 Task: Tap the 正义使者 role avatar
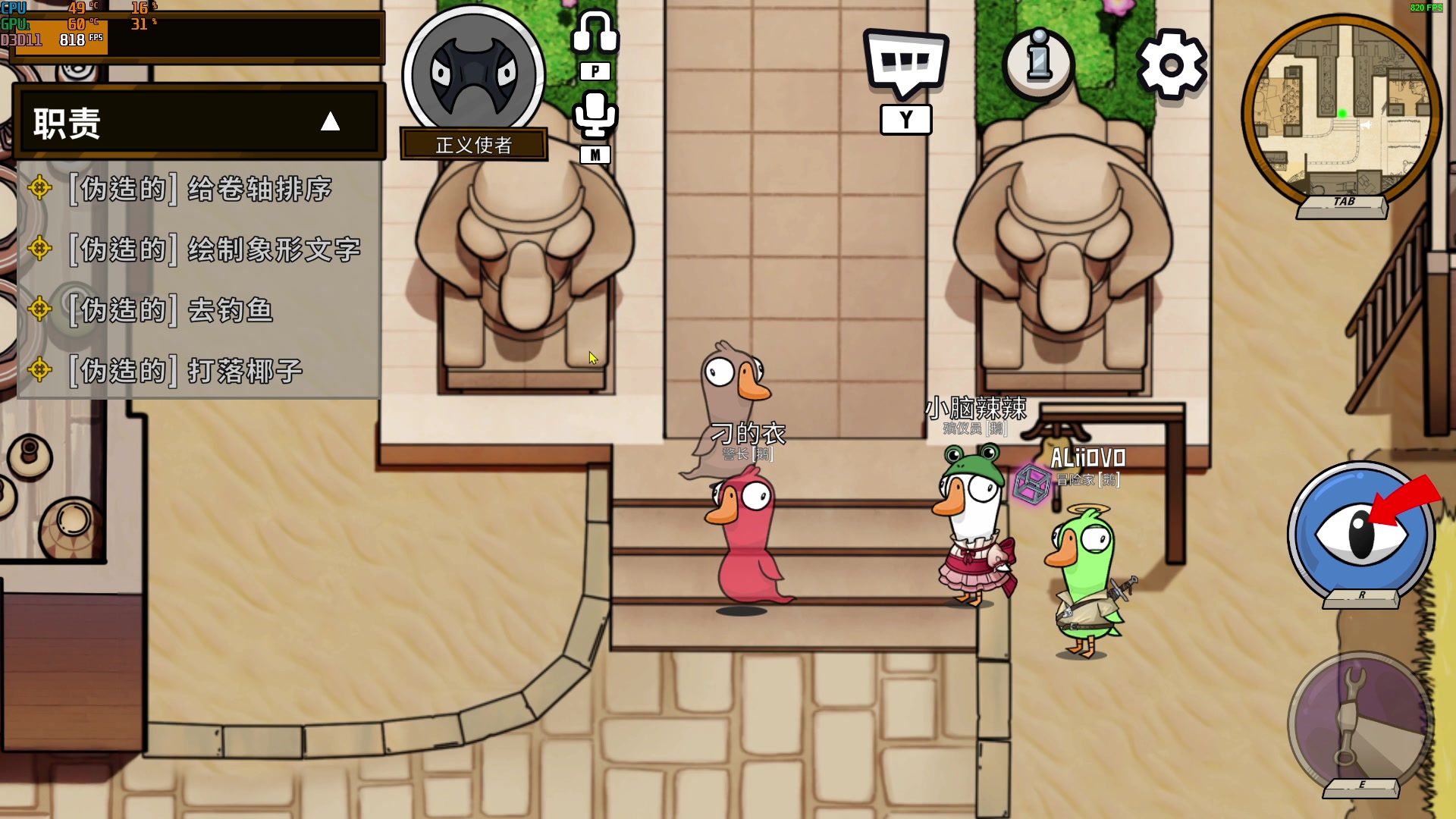(474, 74)
